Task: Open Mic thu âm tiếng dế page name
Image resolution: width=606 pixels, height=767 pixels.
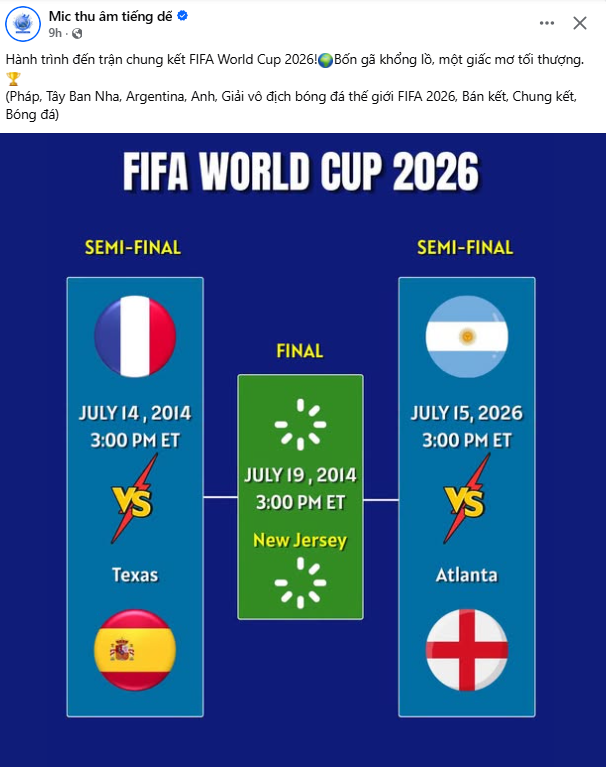Action: click(x=111, y=16)
